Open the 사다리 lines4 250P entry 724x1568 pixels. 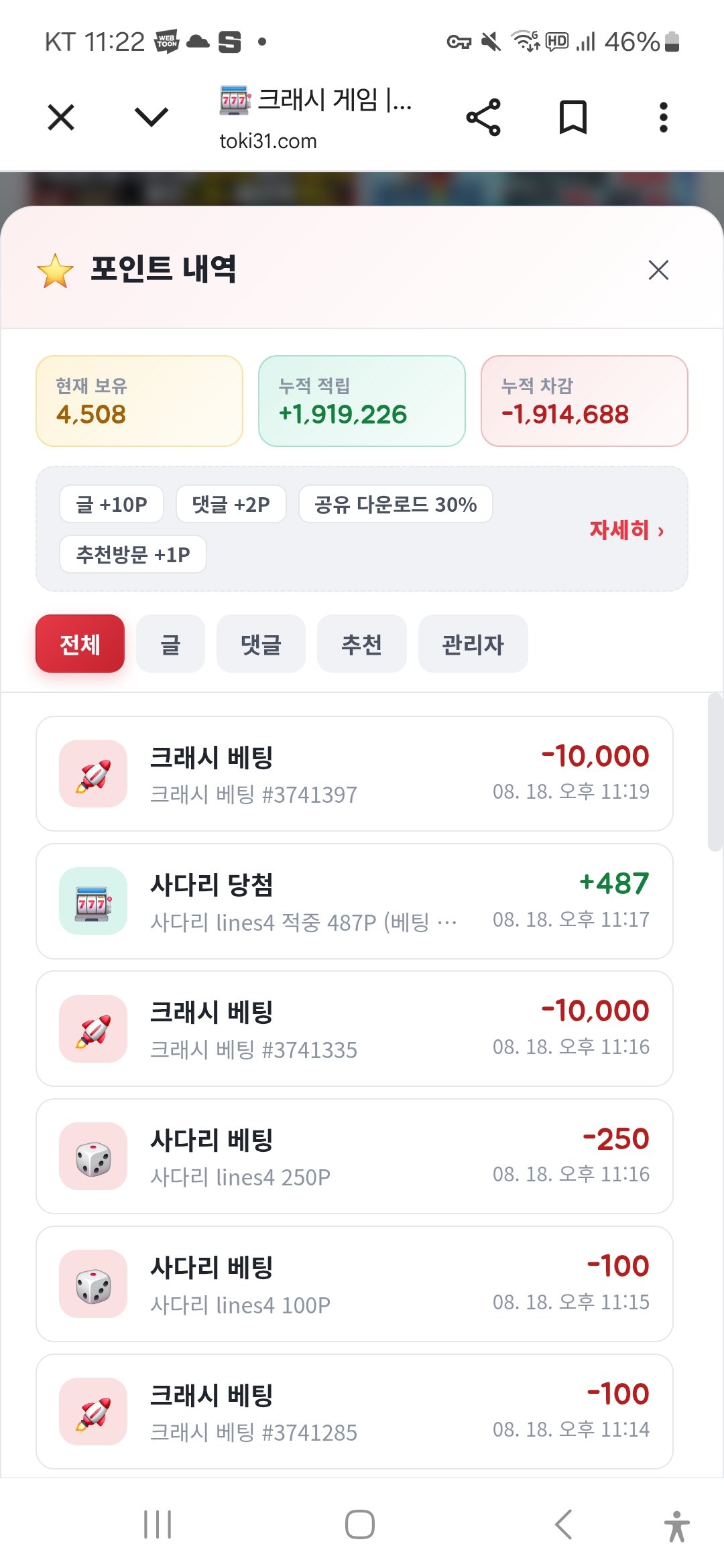[354, 1157]
